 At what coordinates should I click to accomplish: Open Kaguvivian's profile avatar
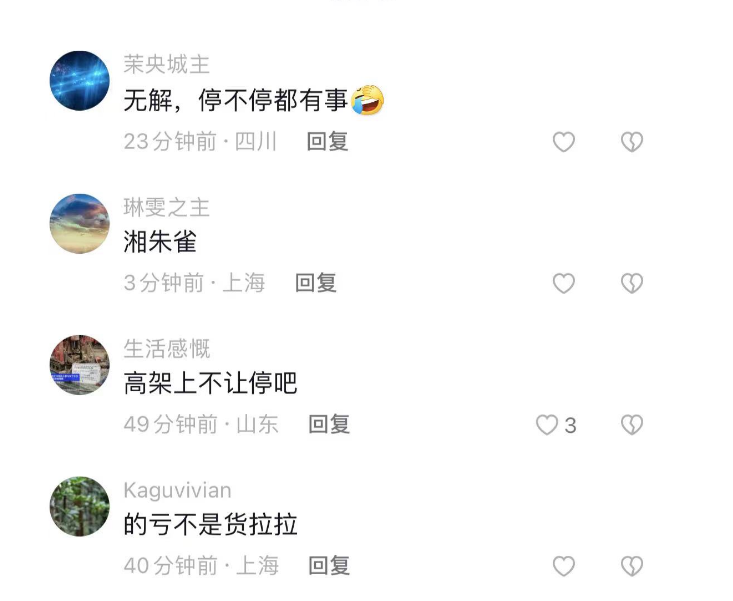(79, 507)
